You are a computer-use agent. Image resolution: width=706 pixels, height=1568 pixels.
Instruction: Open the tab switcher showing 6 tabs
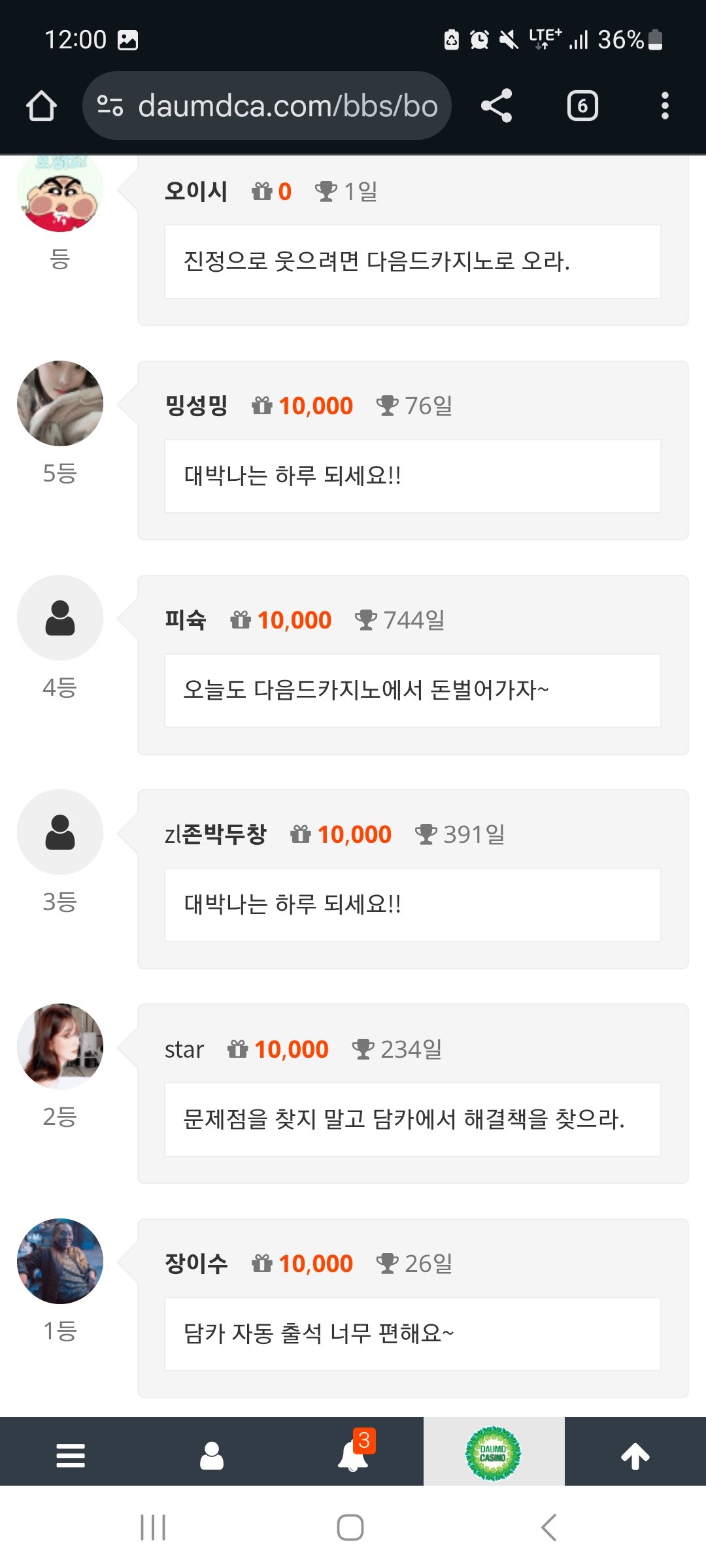tap(582, 106)
